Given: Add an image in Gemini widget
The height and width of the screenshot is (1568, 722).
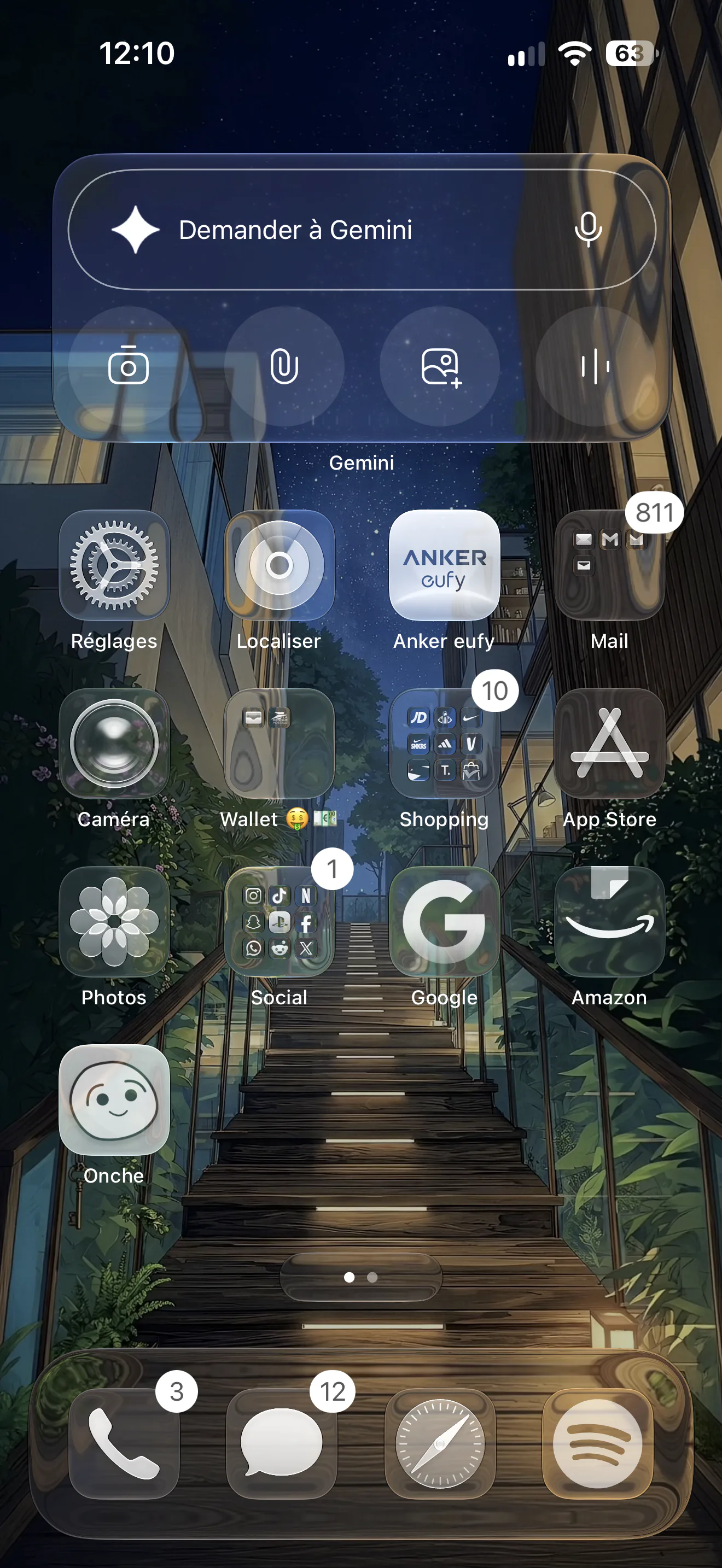Looking at the screenshot, I should pos(440,366).
